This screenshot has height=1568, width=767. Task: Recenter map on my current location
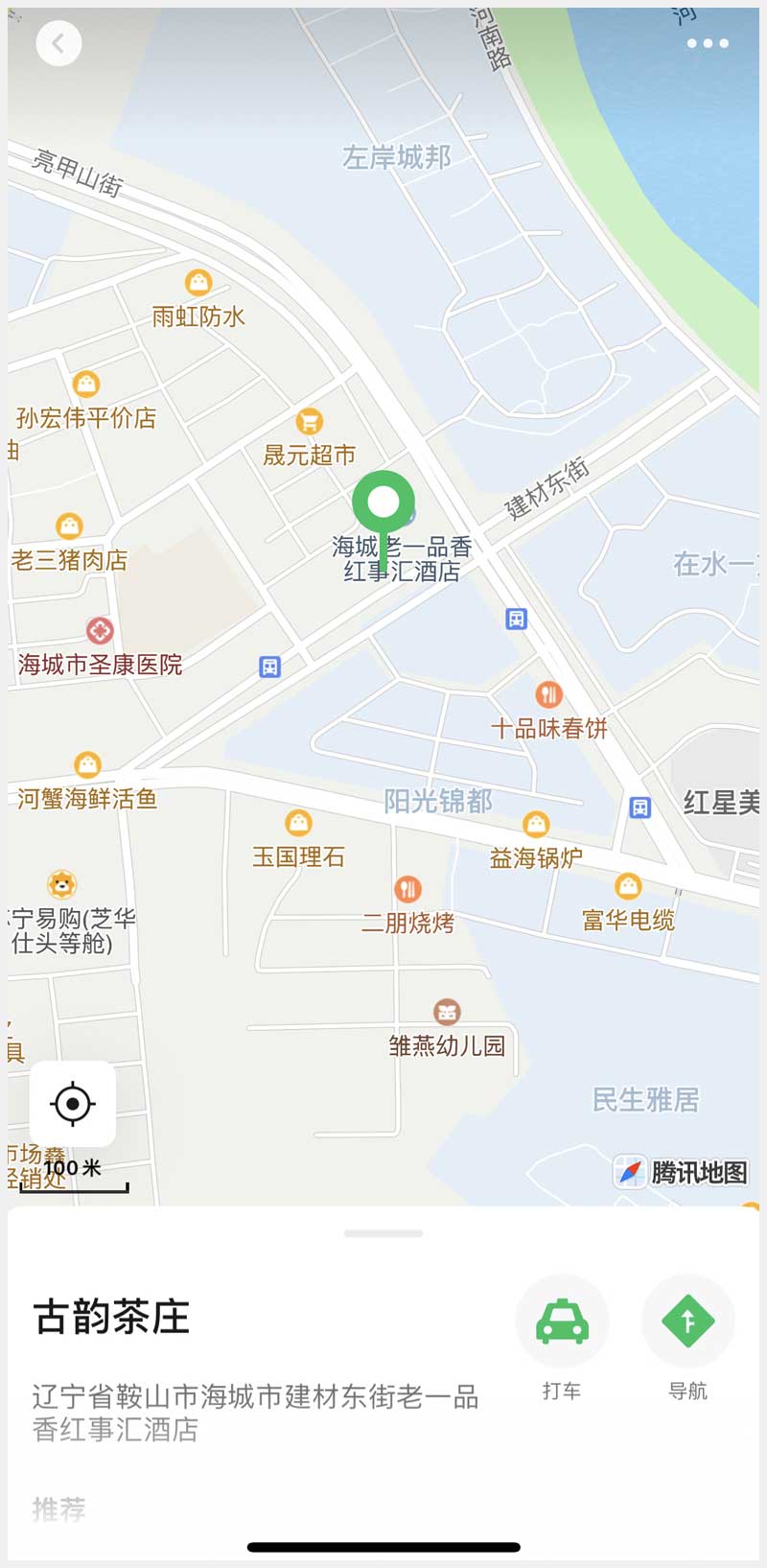tap(73, 1104)
